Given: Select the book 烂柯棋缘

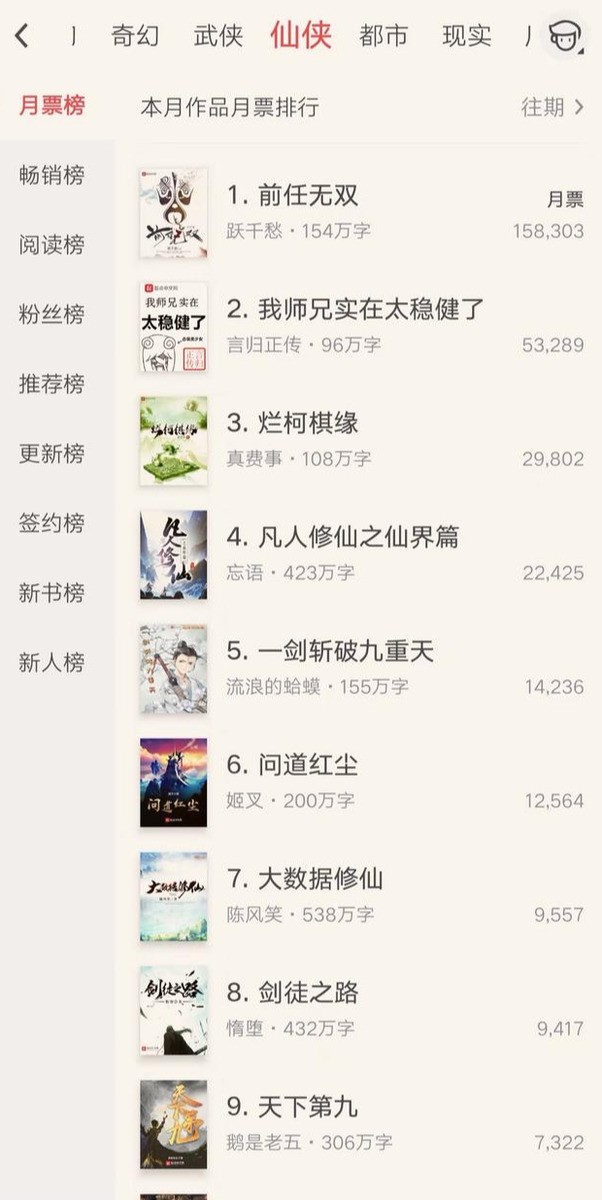Looking at the screenshot, I should pyautogui.click(x=292, y=423).
